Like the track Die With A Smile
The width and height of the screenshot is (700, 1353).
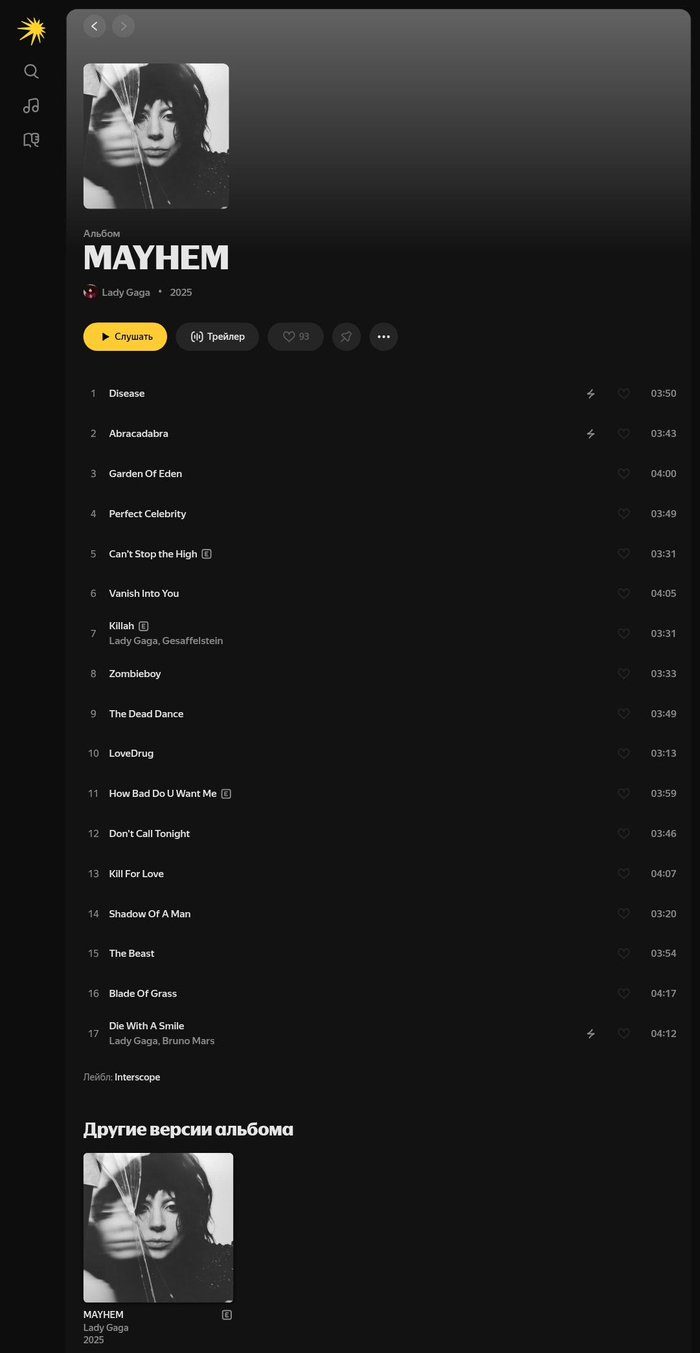coord(624,1034)
